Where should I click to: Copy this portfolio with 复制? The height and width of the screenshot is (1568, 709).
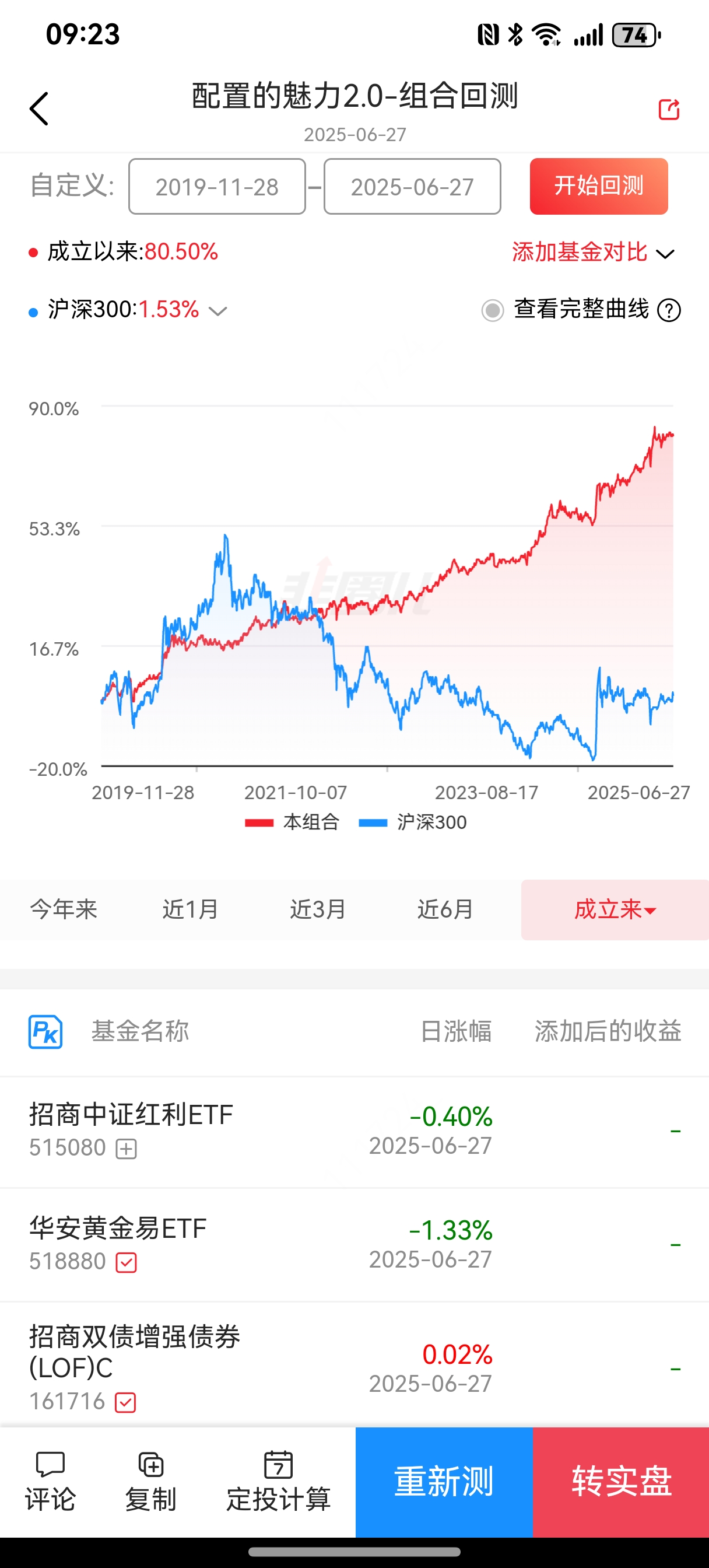[150, 1482]
